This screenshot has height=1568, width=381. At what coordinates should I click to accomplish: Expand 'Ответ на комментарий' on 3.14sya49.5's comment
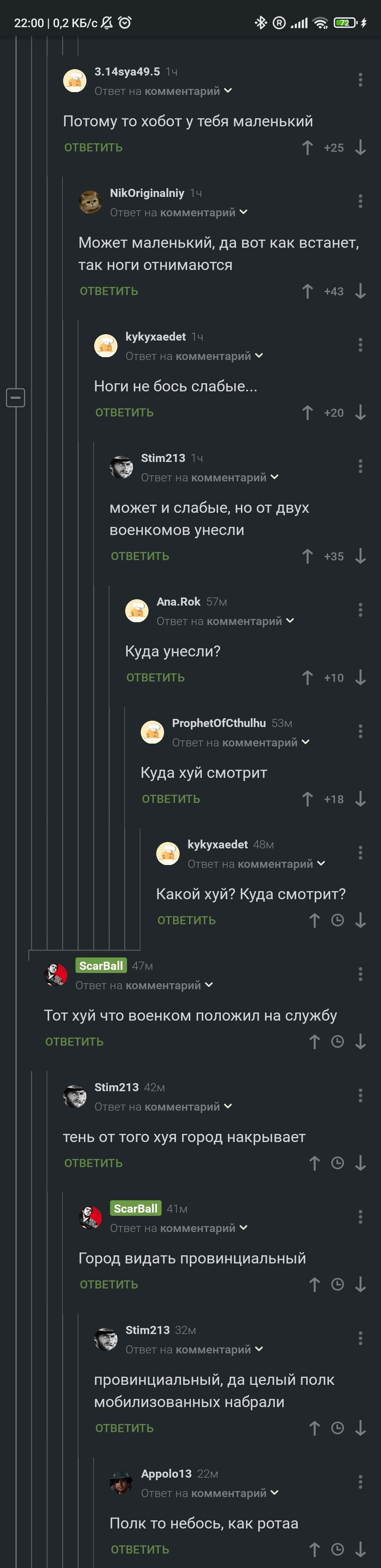tap(163, 91)
